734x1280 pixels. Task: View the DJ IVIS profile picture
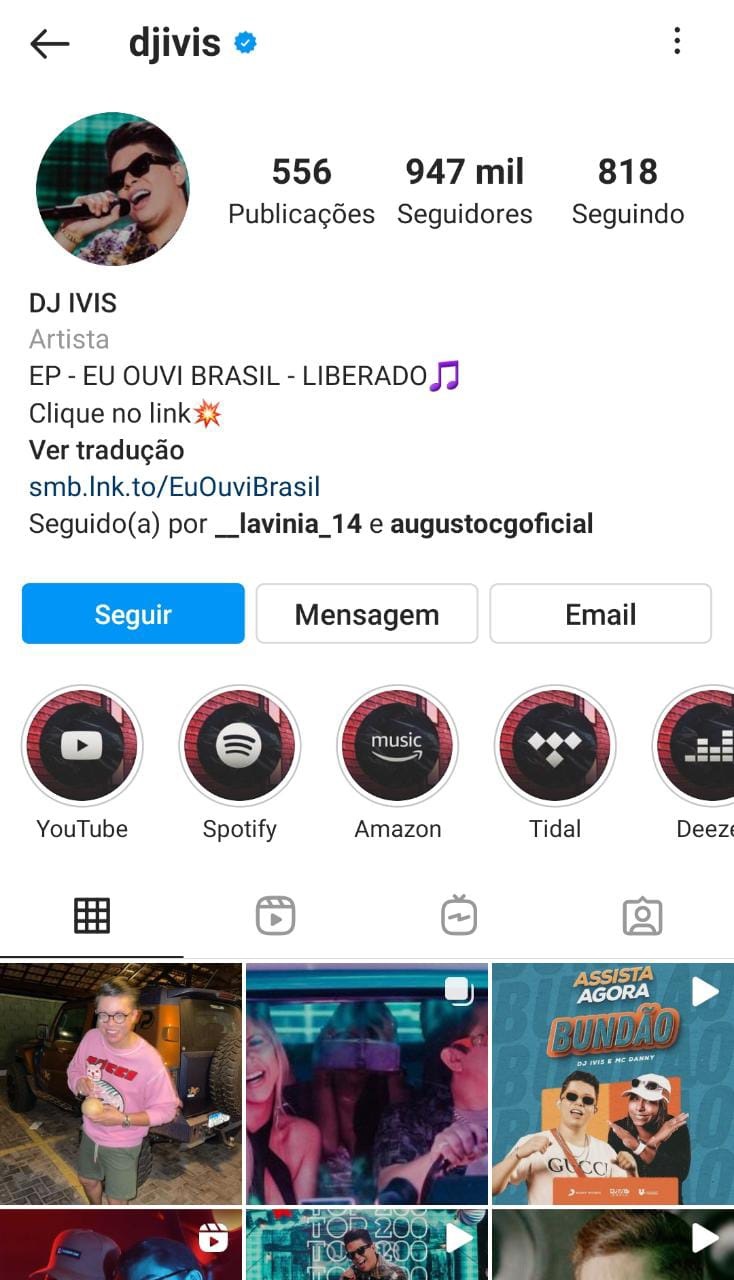point(112,189)
